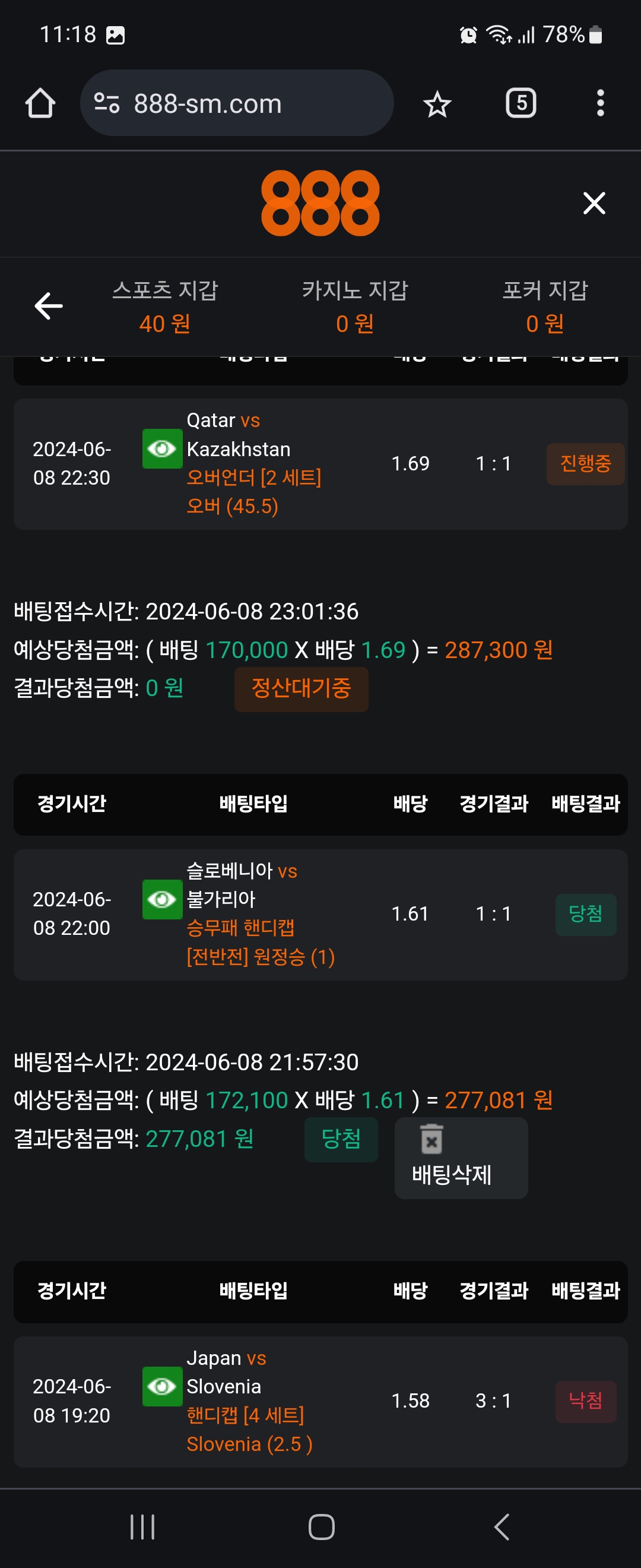View the Qatar vs Kazakhstan match eye icon

tap(162, 449)
